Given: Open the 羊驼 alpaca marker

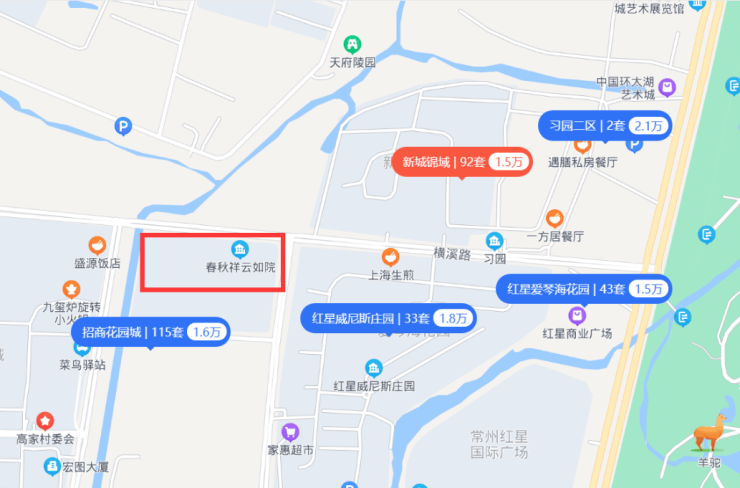Looking at the screenshot, I should pos(710,433).
